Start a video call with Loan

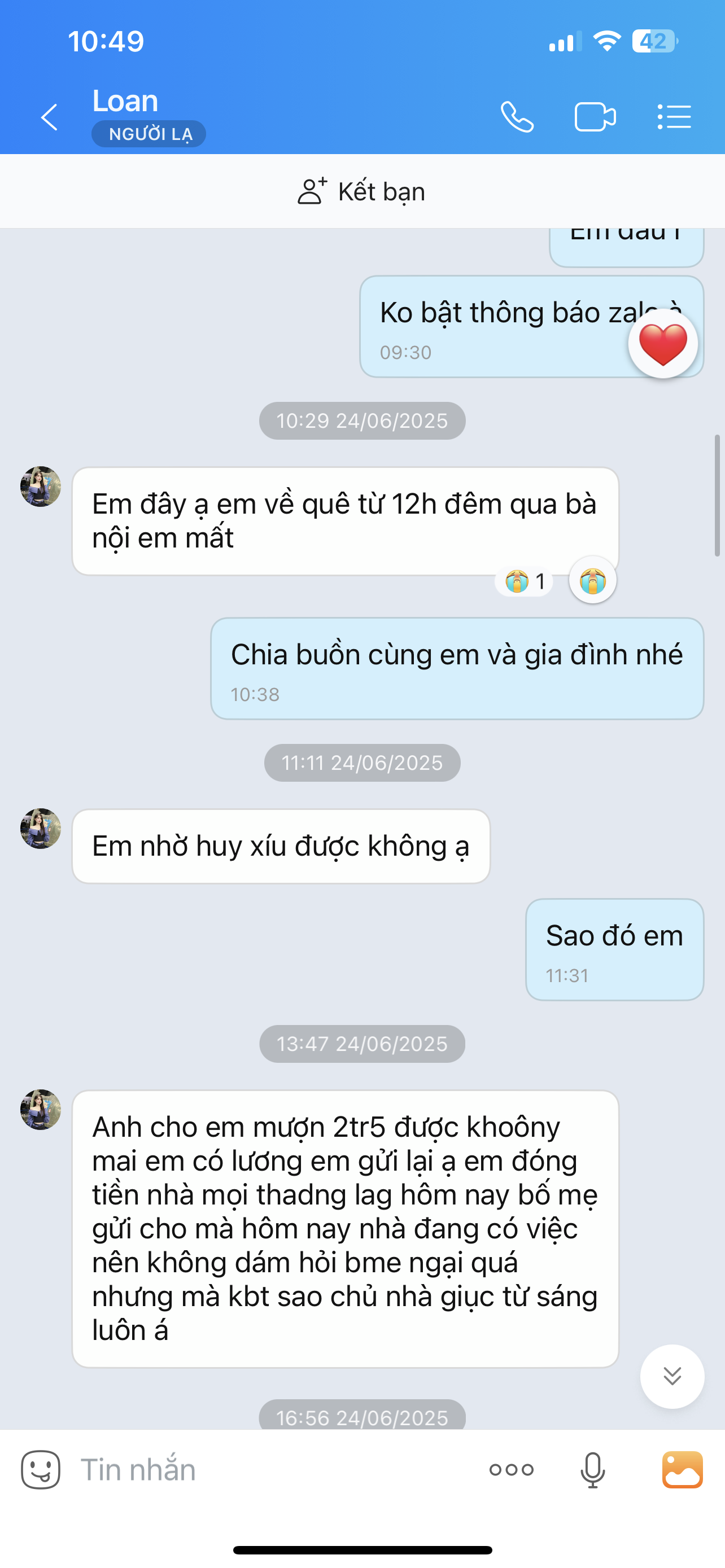(595, 117)
